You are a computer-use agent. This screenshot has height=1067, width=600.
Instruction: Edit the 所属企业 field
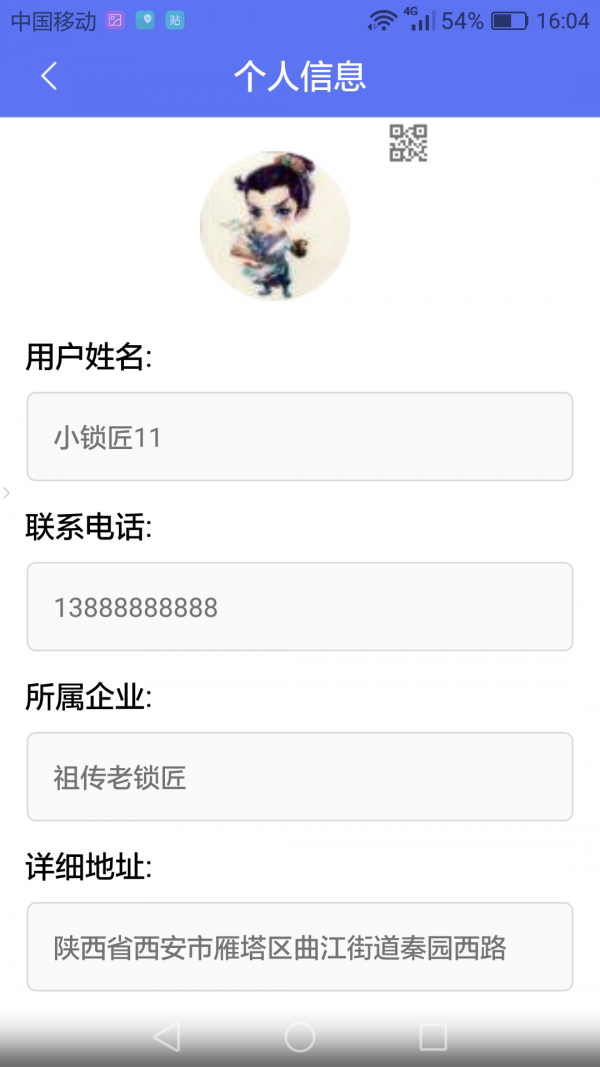[x=300, y=777]
